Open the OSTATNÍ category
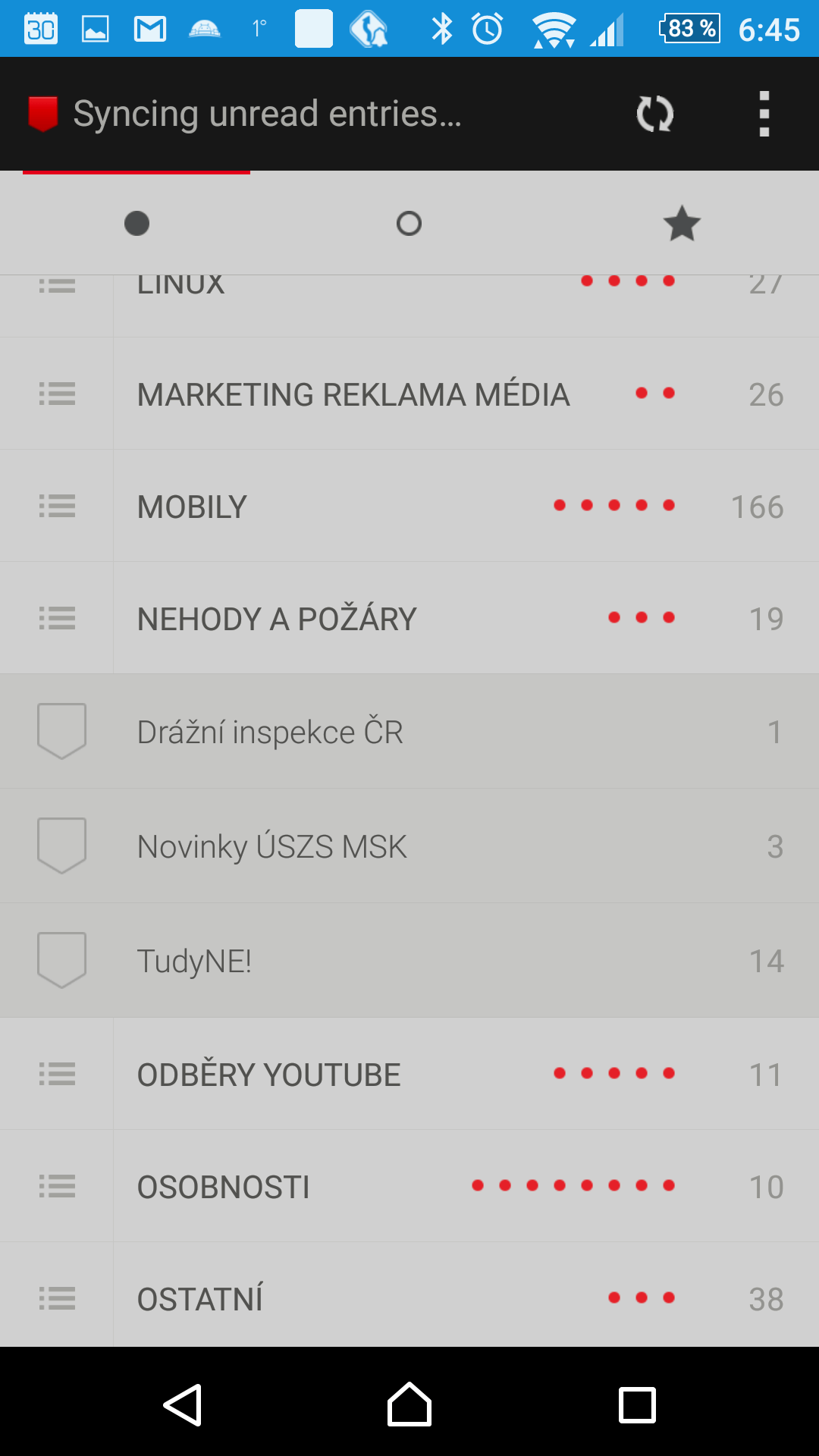The image size is (819, 1456). click(466, 1297)
